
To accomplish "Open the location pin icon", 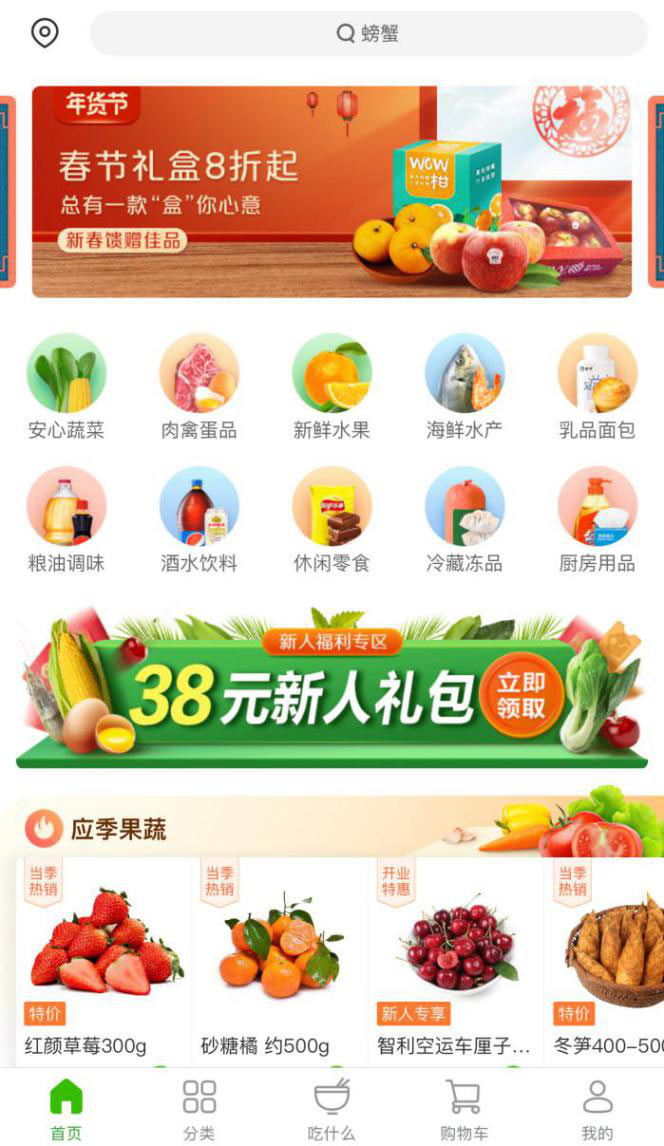I will (45, 33).
